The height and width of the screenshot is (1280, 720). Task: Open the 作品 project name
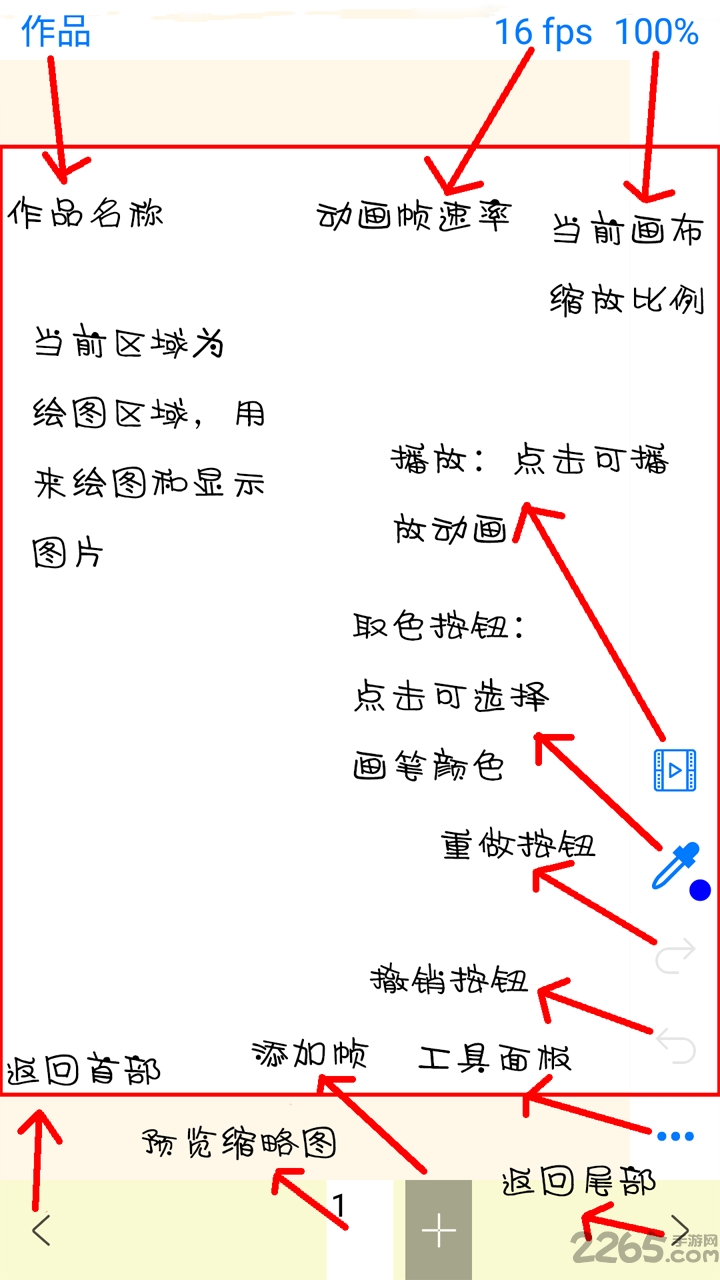(x=56, y=32)
